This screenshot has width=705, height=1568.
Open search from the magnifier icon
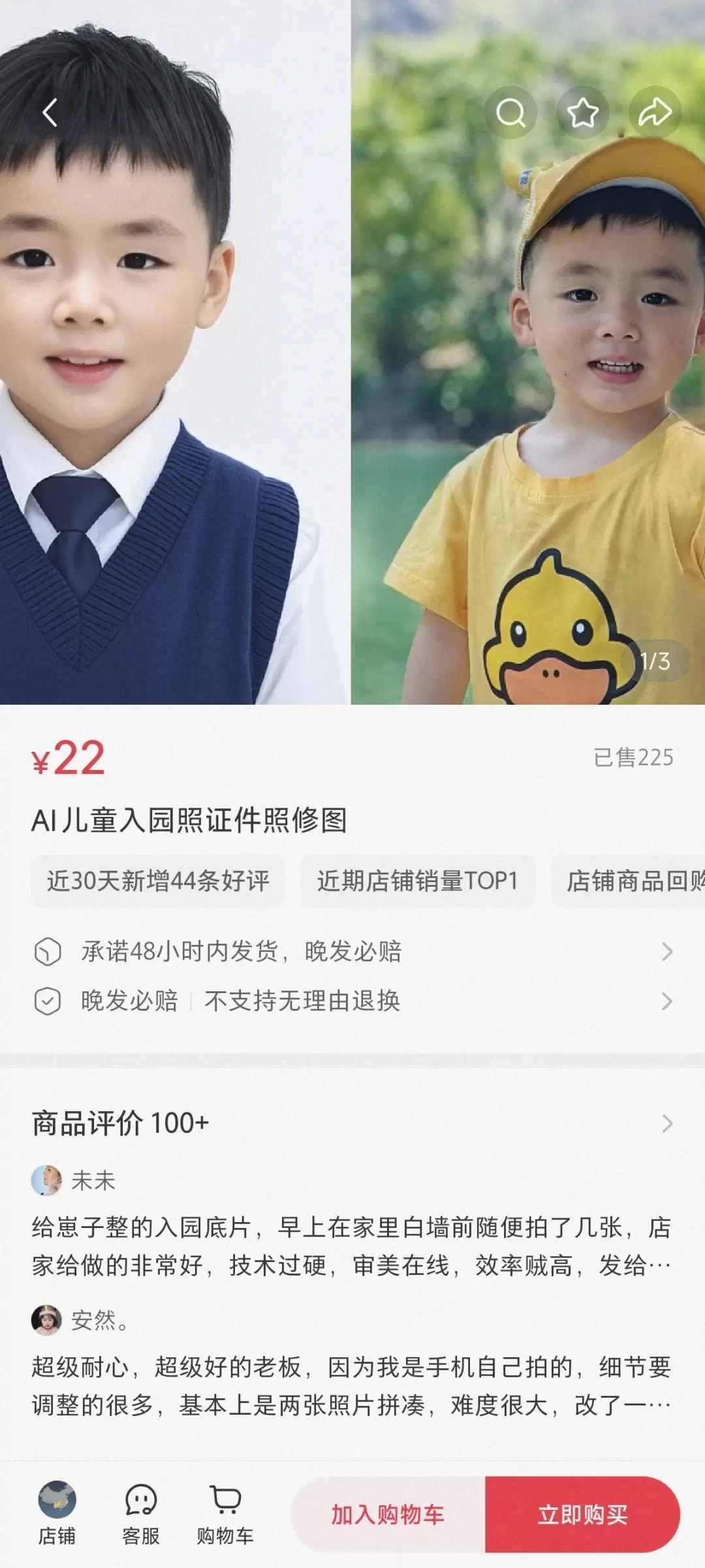[x=510, y=112]
